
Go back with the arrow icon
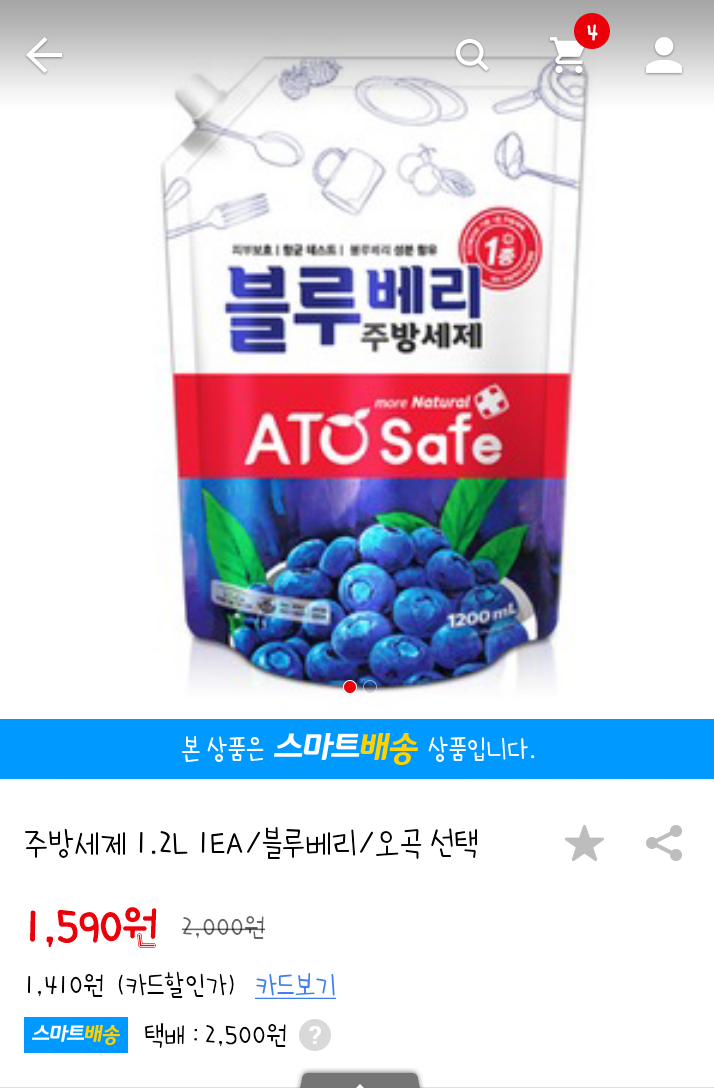44,55
